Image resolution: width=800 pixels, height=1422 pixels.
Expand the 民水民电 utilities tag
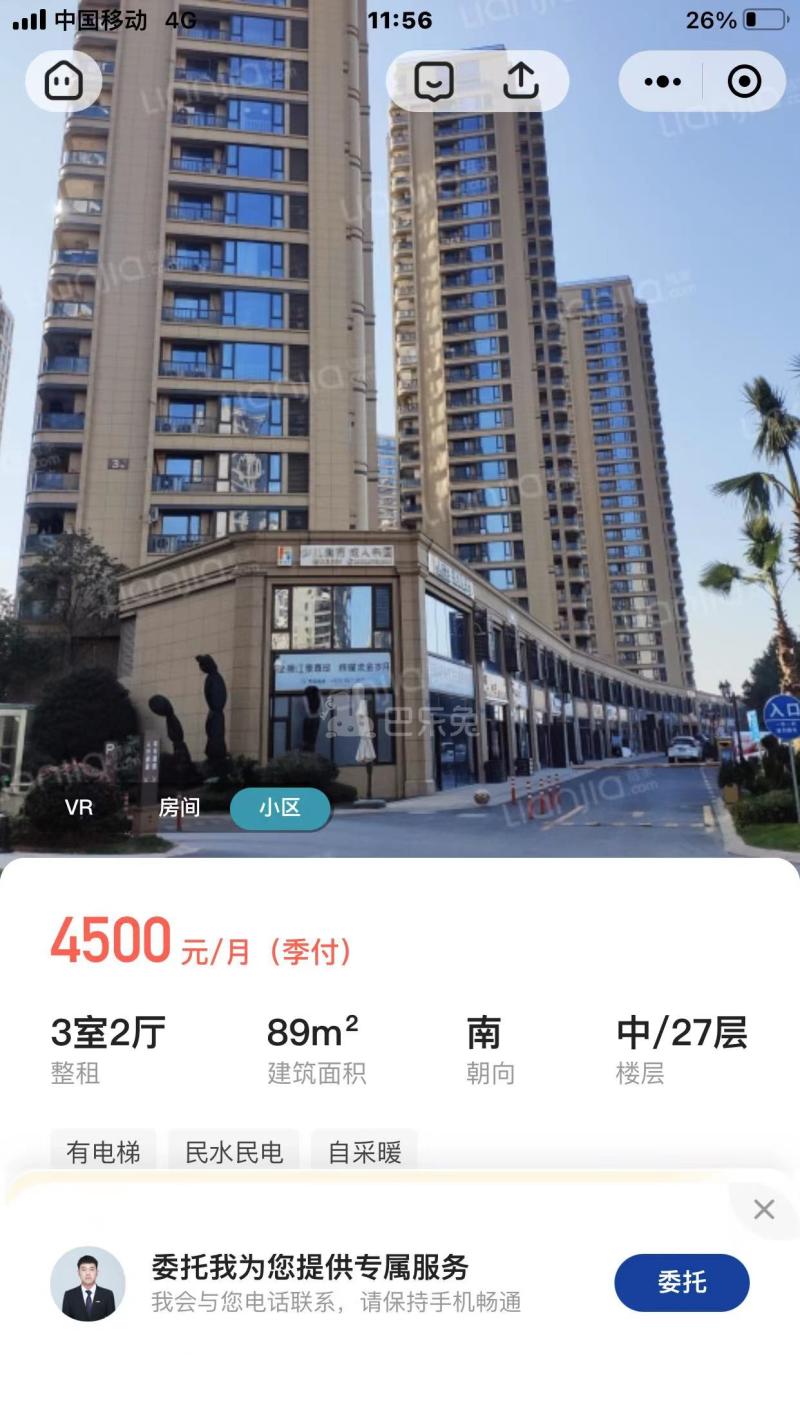pos(235,1152)
